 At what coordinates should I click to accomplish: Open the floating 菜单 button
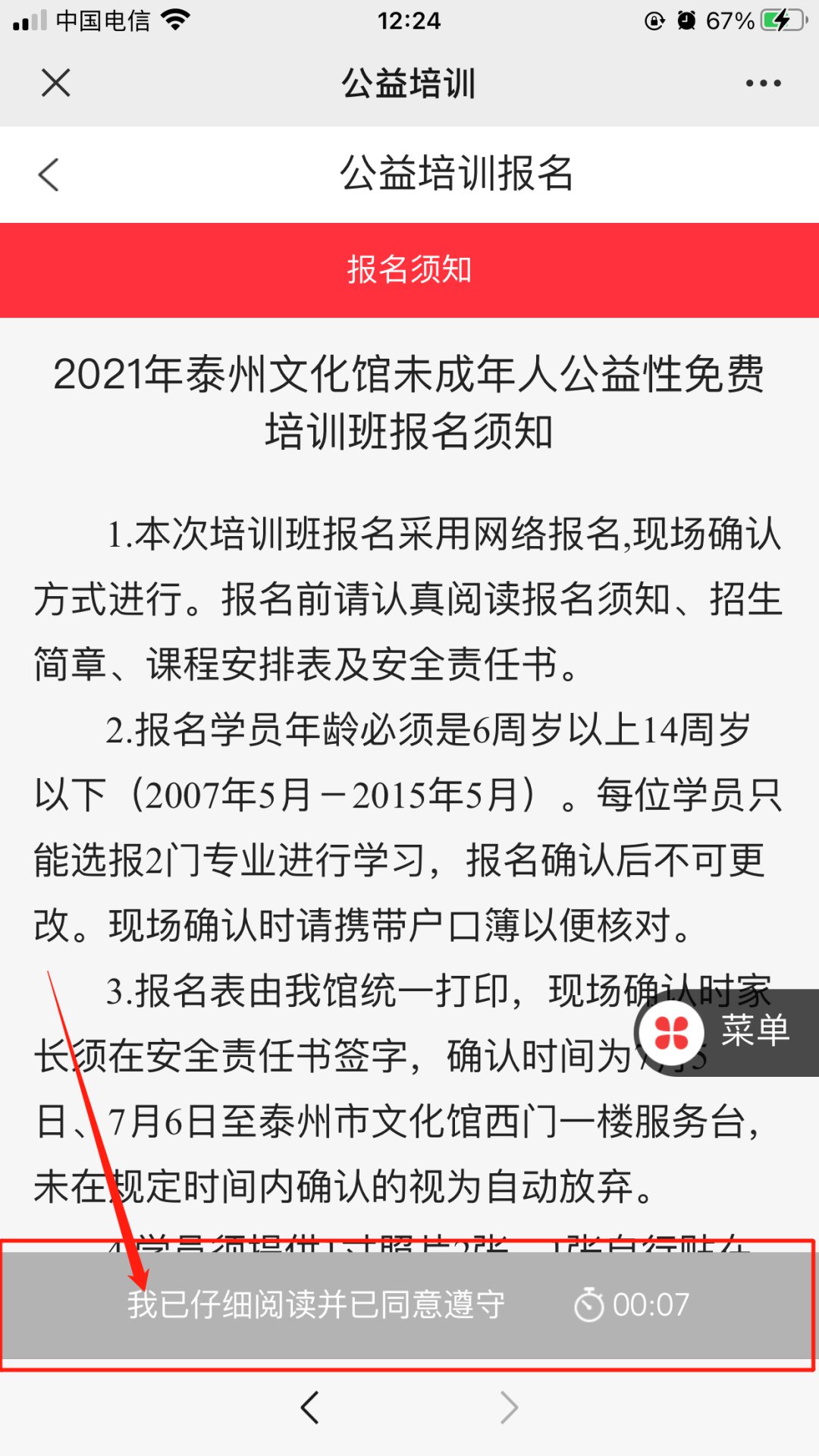725,1032
